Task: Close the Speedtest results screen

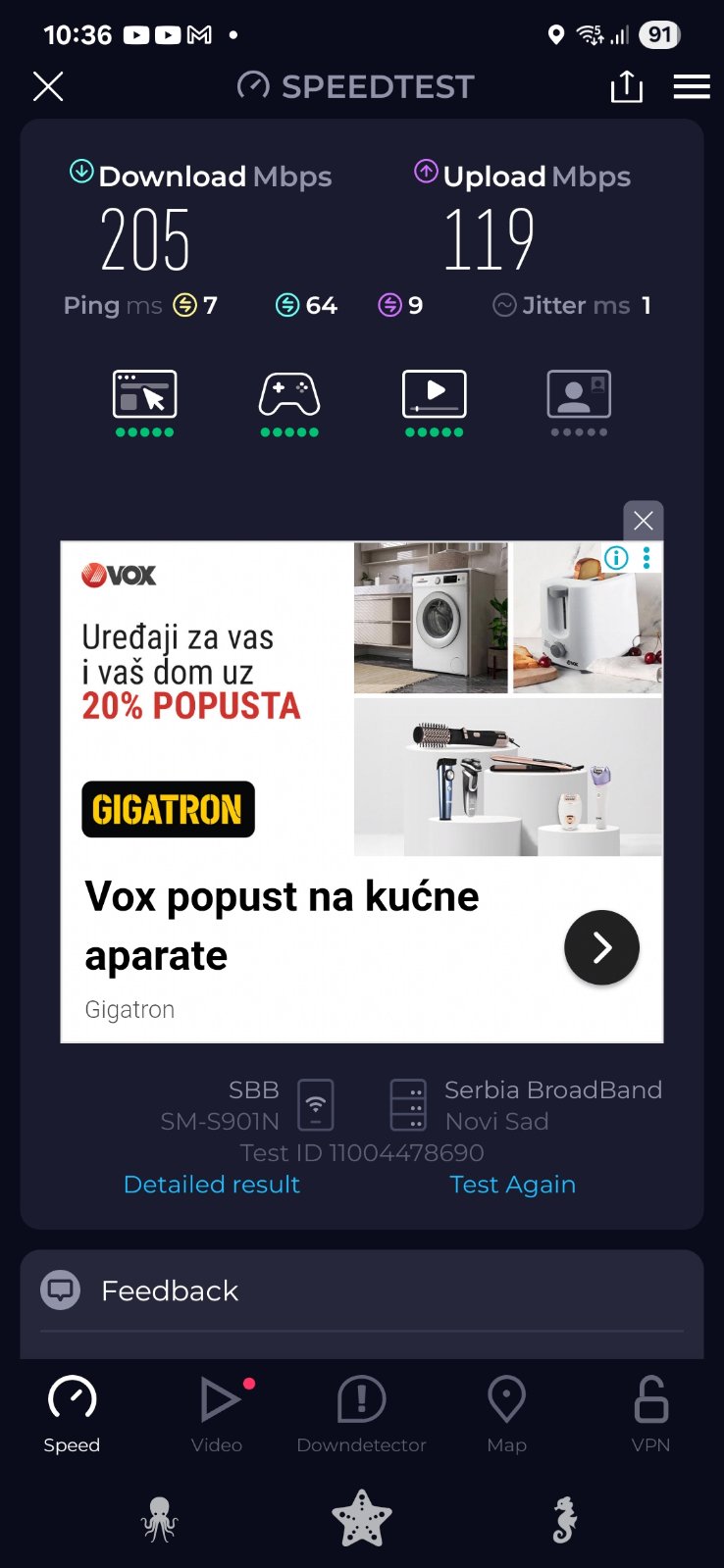Action: [48, 87]
